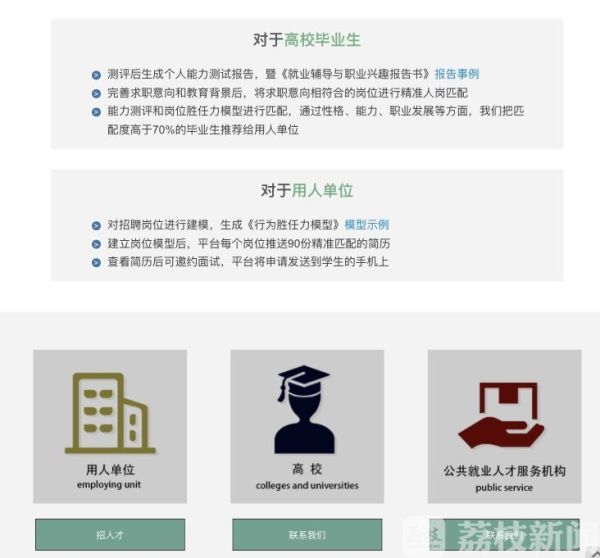Open the 模型示例 link
The height and width of the screenshot is (558, 600).
367,225
